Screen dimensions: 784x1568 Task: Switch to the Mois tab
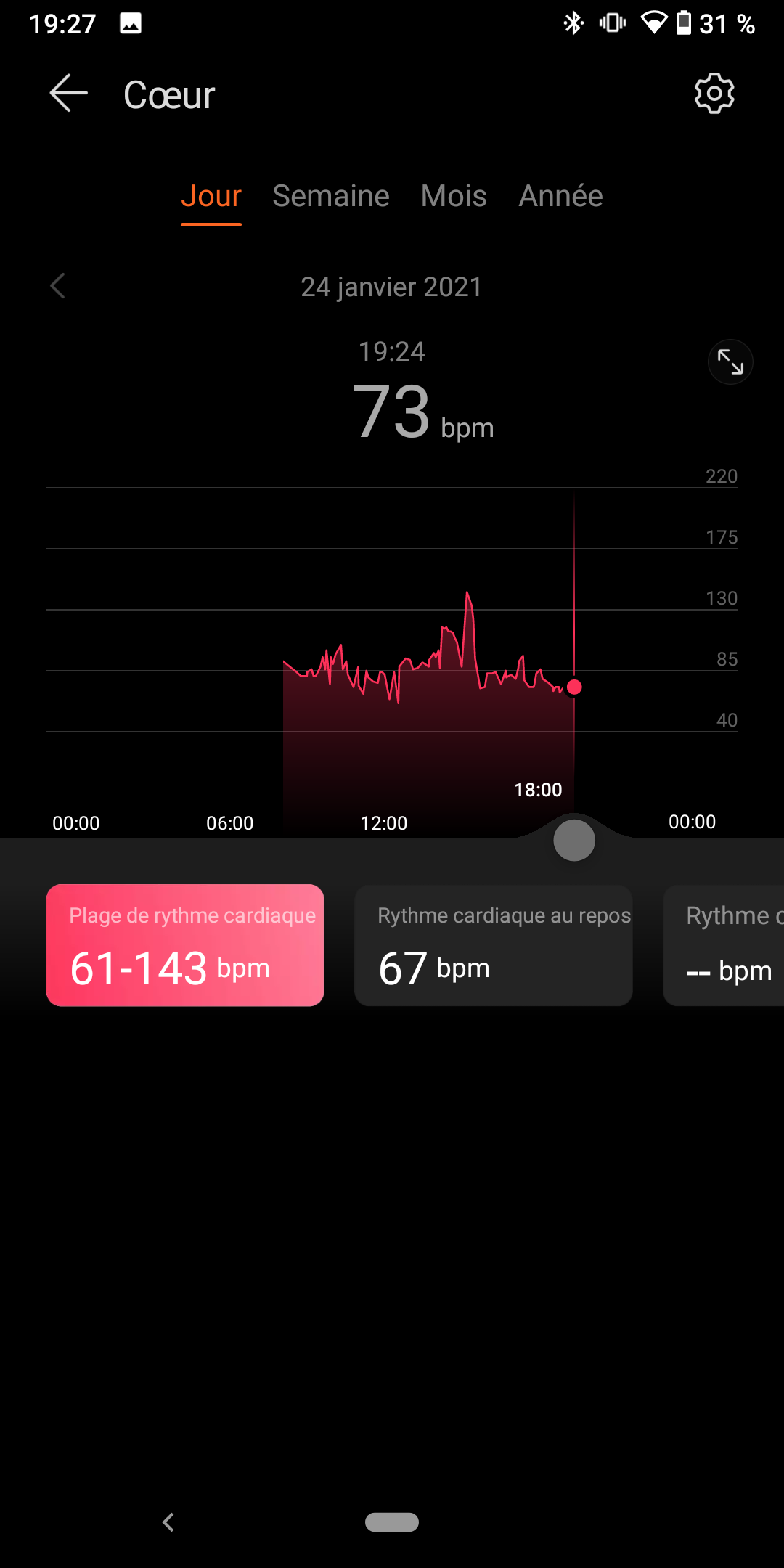click(x=454, y=196)
